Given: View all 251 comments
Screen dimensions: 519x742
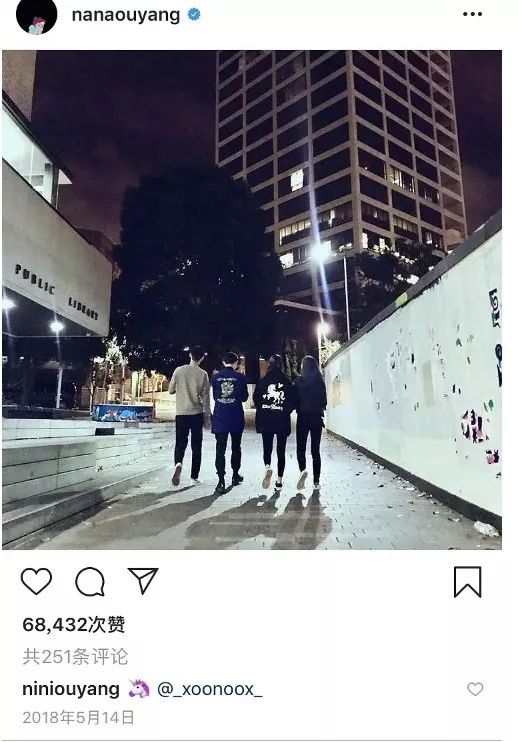Looking at the screenshot, I should [75, 657].
